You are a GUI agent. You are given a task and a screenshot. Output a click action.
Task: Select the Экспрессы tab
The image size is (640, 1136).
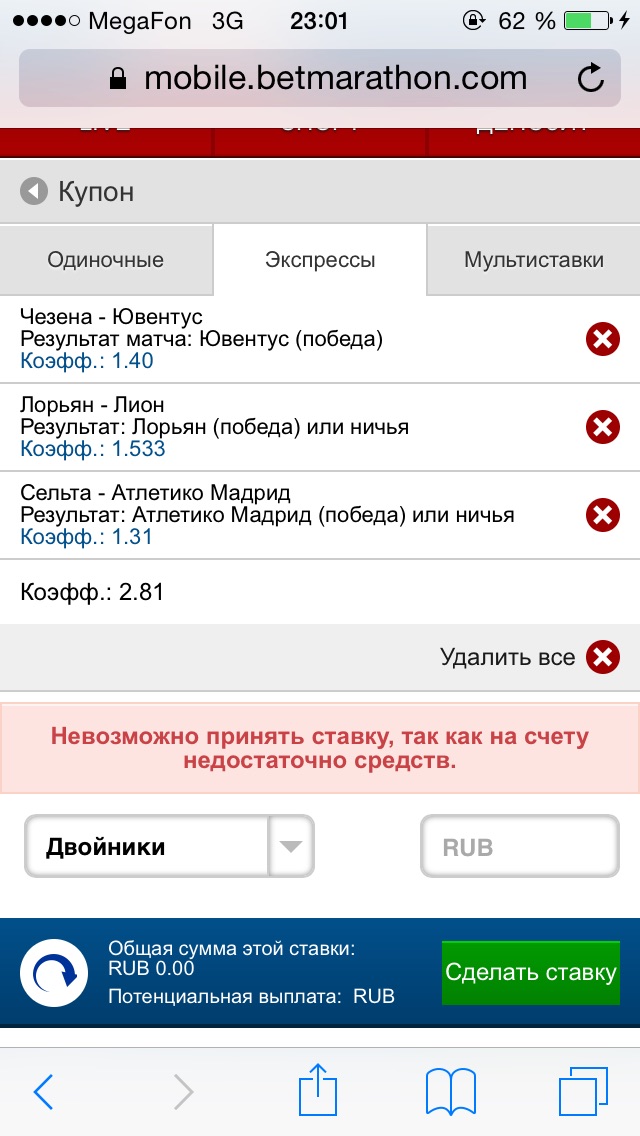click(320, 260)
